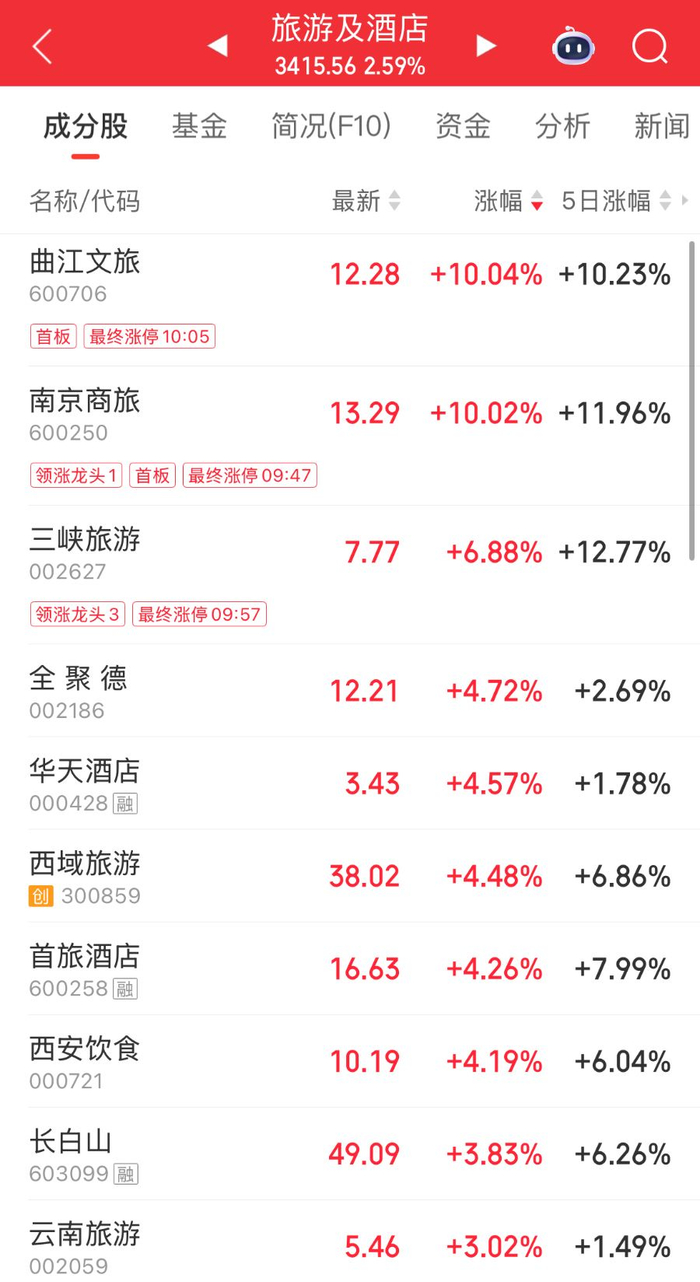Open the 全聚德 stock row
The image size is (700, 1282).
tap(350, 691)
